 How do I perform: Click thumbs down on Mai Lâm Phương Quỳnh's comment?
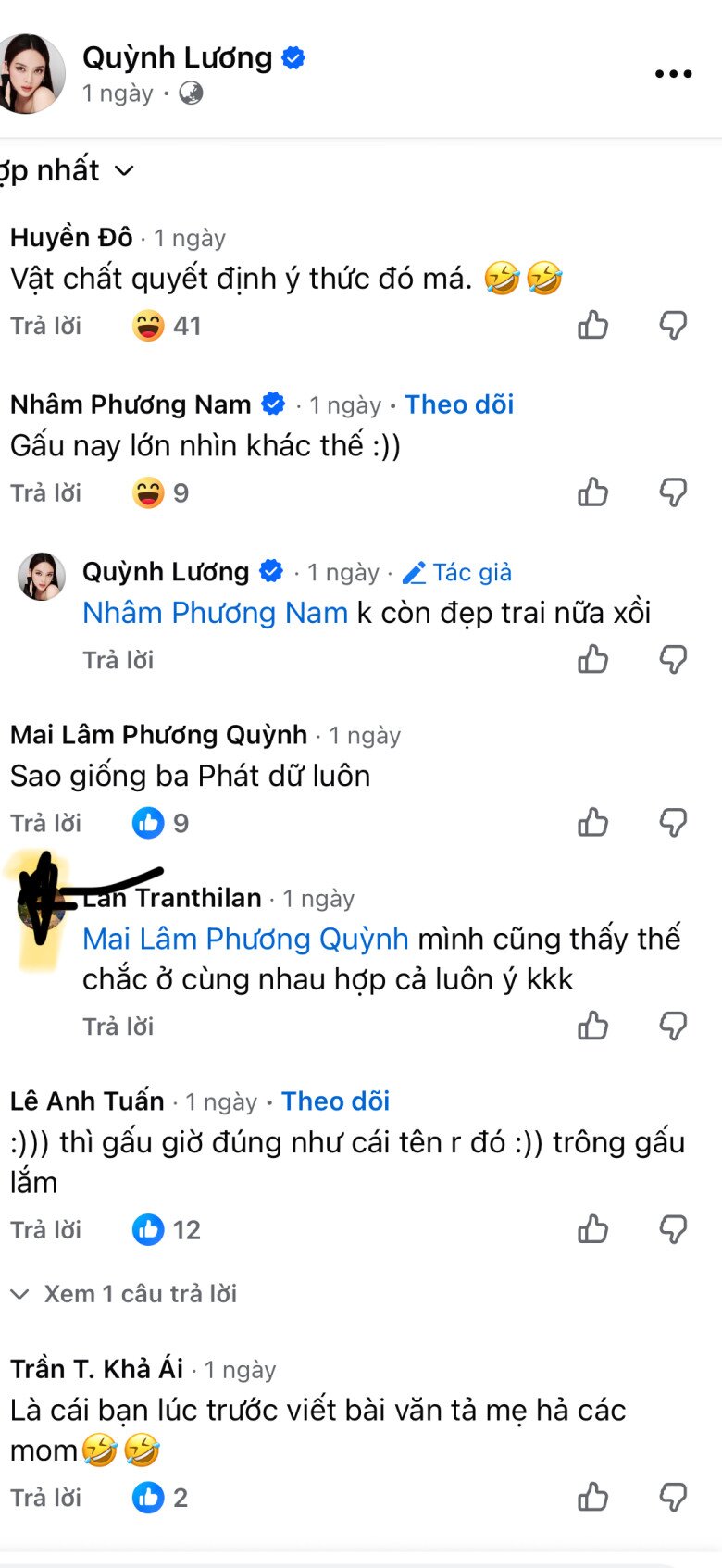point(673,821)
